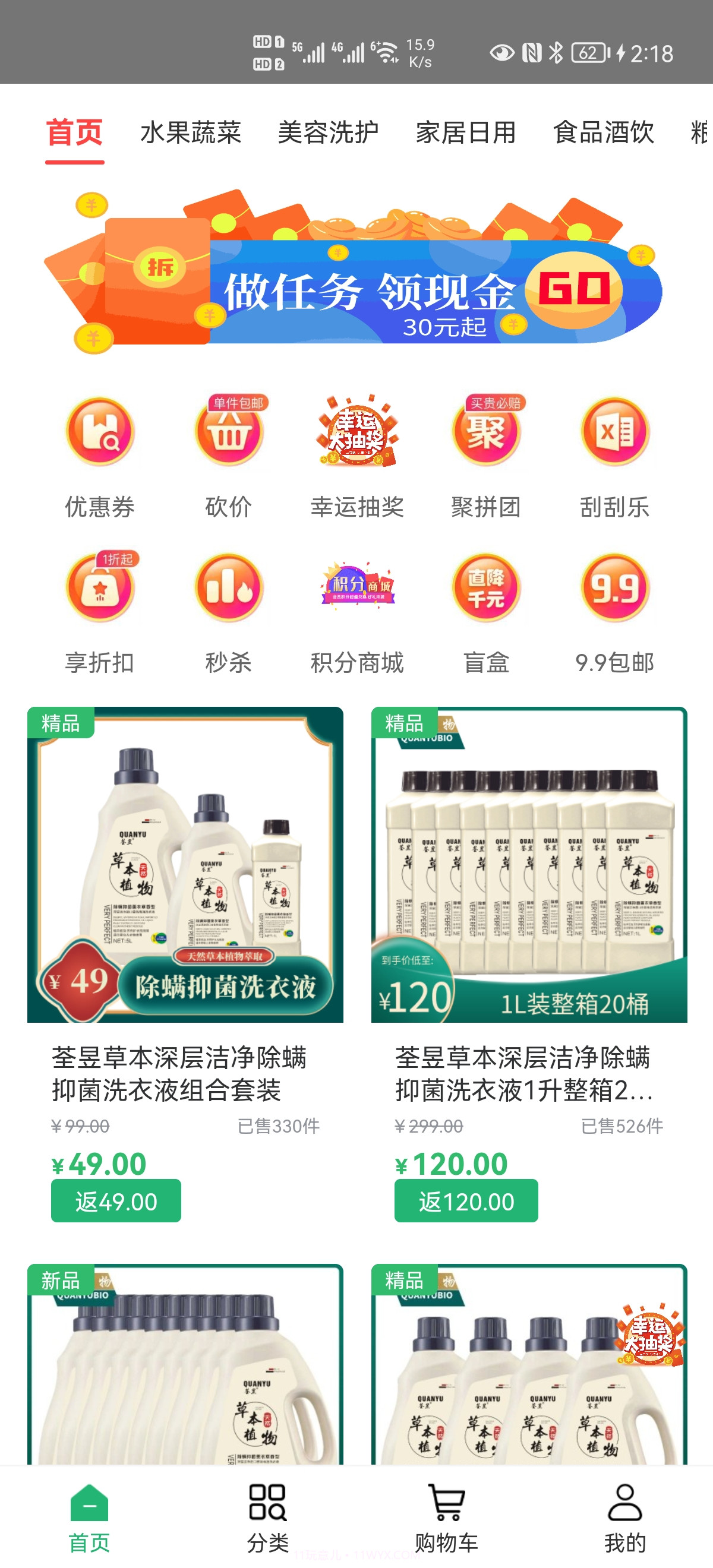713x1568 pixels.
Task: Open the 优惠券 (coupons) icon
Action: pyautogui.click(x=99, y=432)
